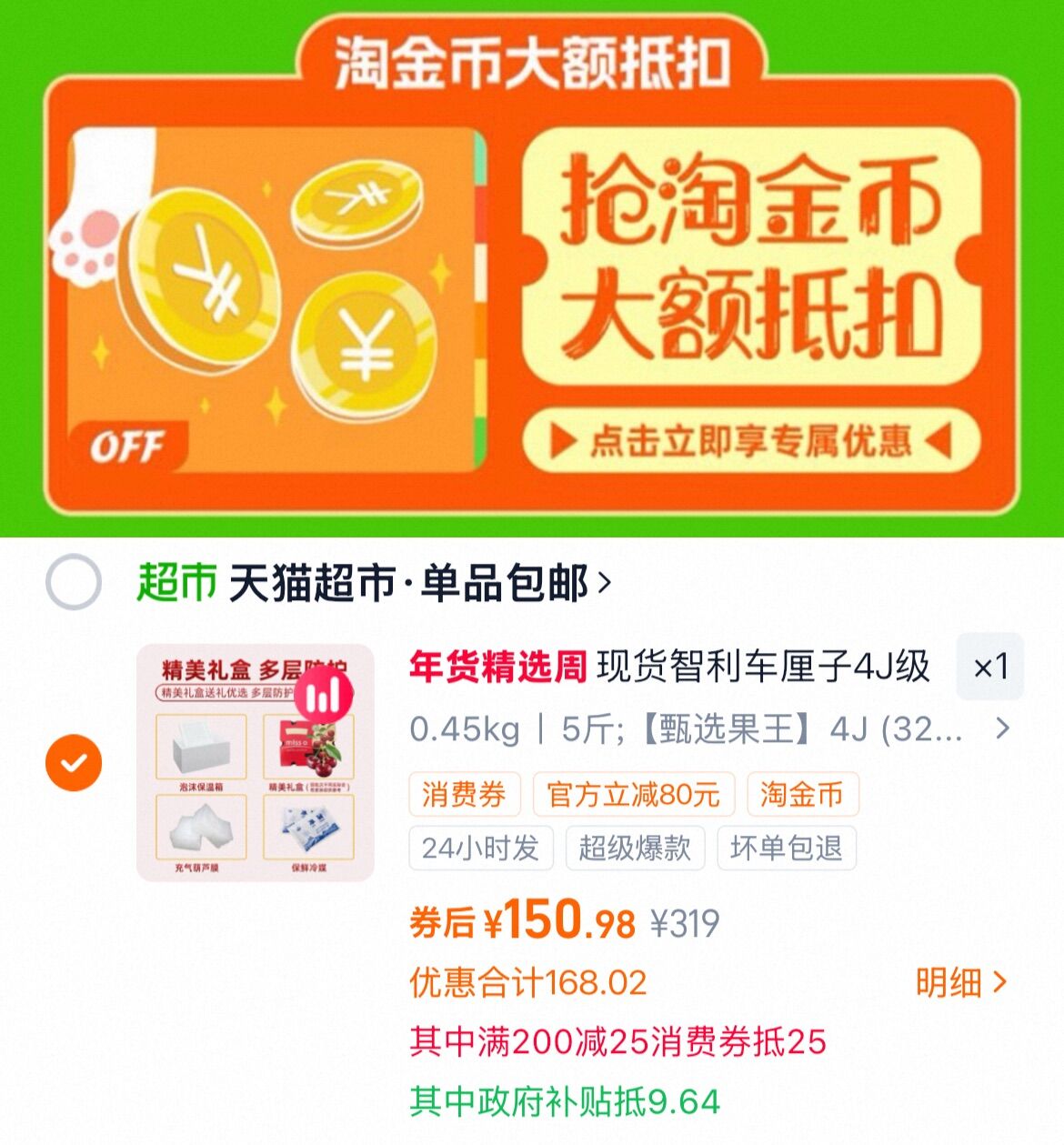Viewport: 1064px width, 1145px height.
Task: Change the ×1 quantity
Action: pyautogui.click(x=990, y=667)
